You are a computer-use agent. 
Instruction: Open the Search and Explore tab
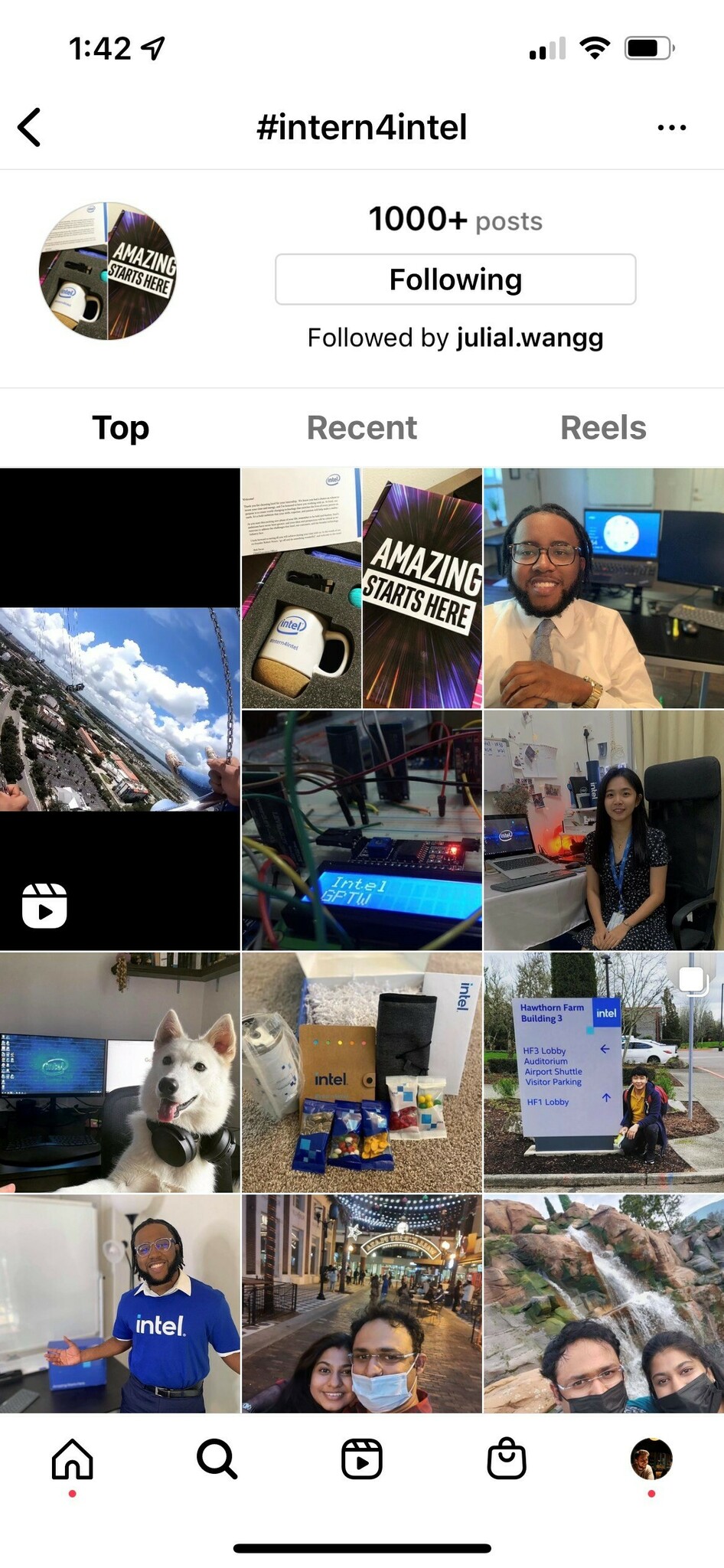pyautogui.click(x=217, y=1459)
